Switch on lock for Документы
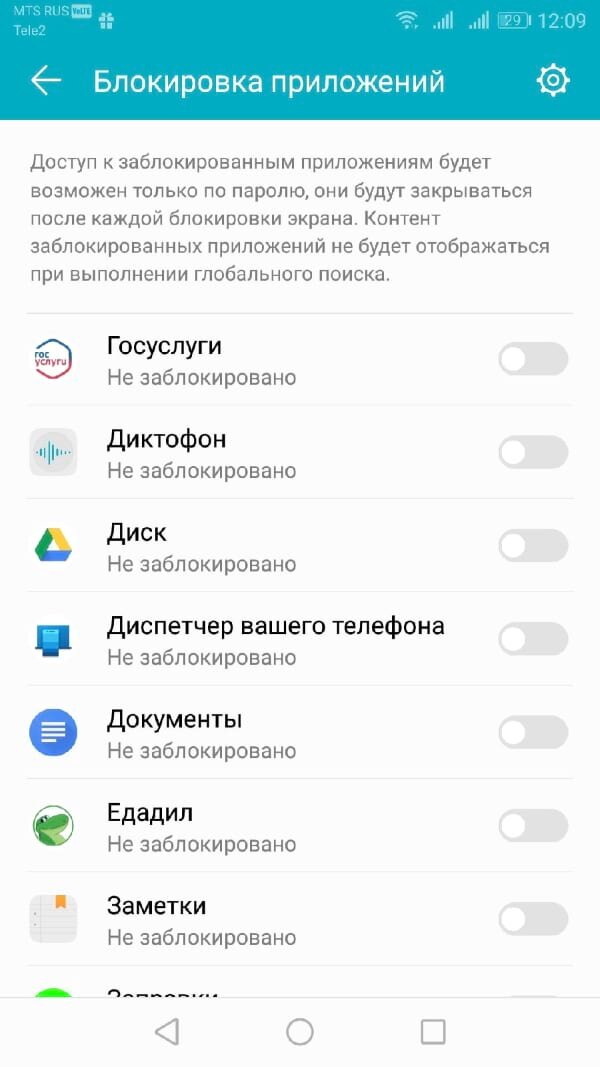This screenshot has height=1067, width=600. pyautogui.click(x=533, y=733)
